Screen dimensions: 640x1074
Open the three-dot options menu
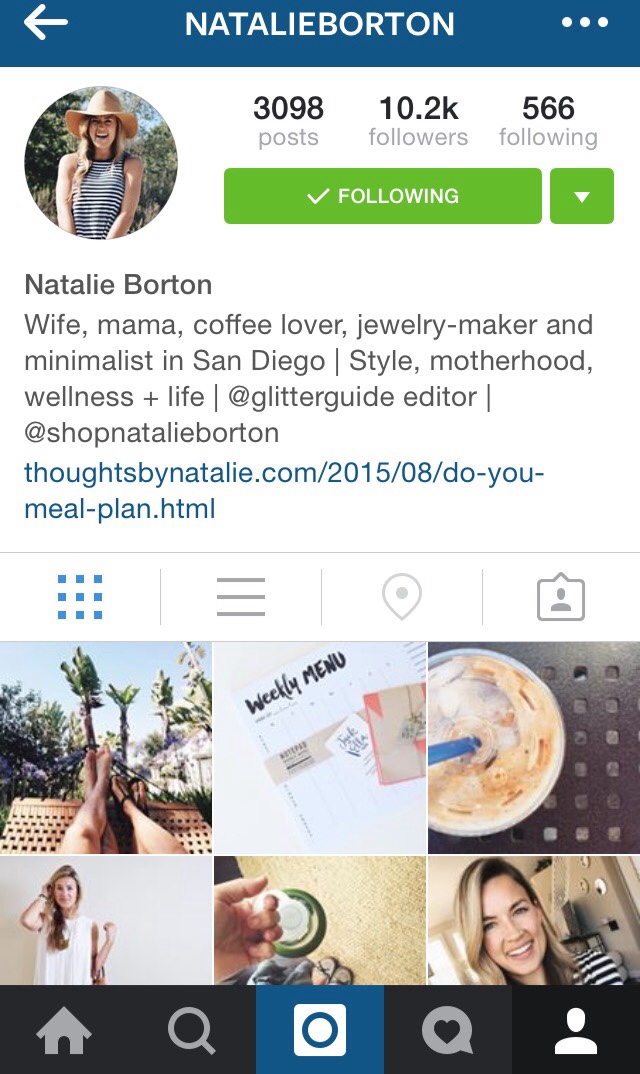(x=585, y=24)
